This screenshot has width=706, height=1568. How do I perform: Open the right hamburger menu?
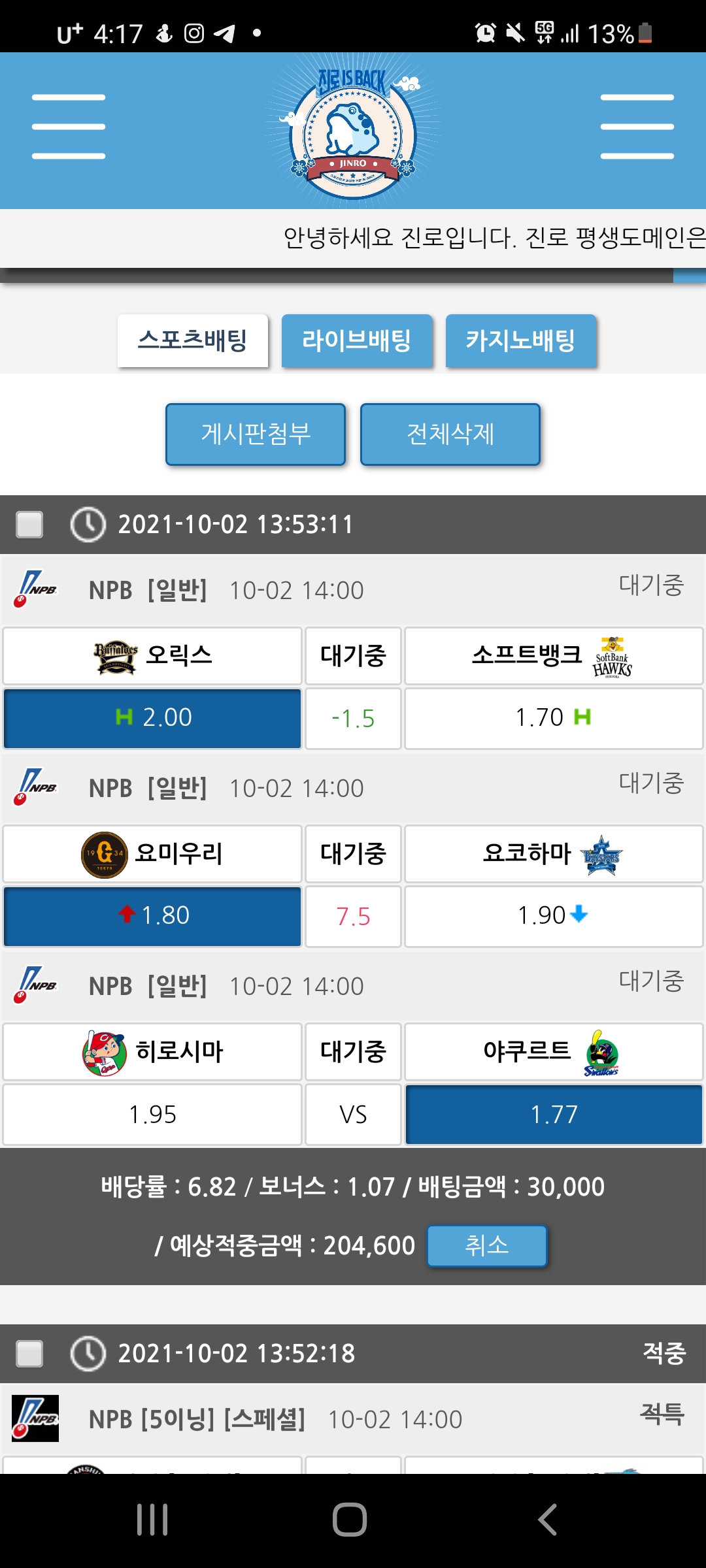point(637,127)
